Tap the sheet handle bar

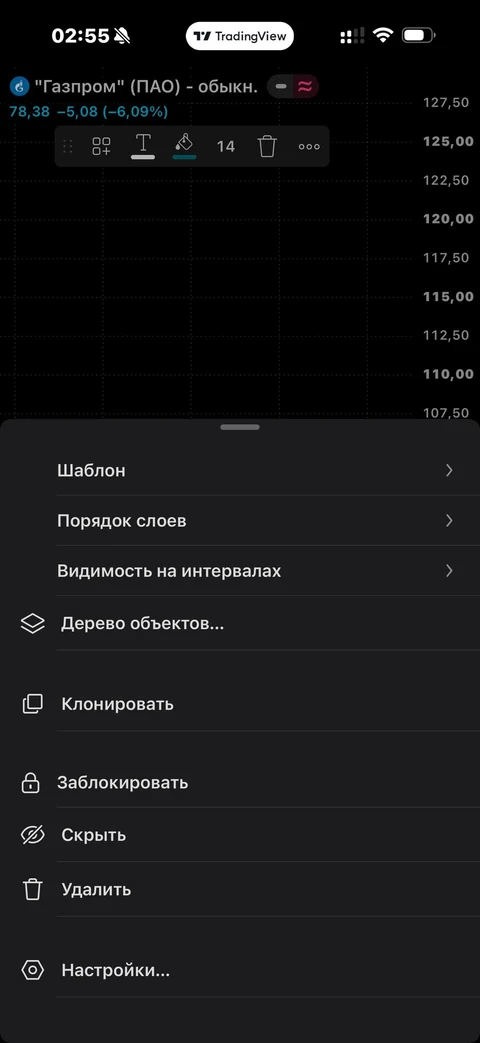pos(240,426)
